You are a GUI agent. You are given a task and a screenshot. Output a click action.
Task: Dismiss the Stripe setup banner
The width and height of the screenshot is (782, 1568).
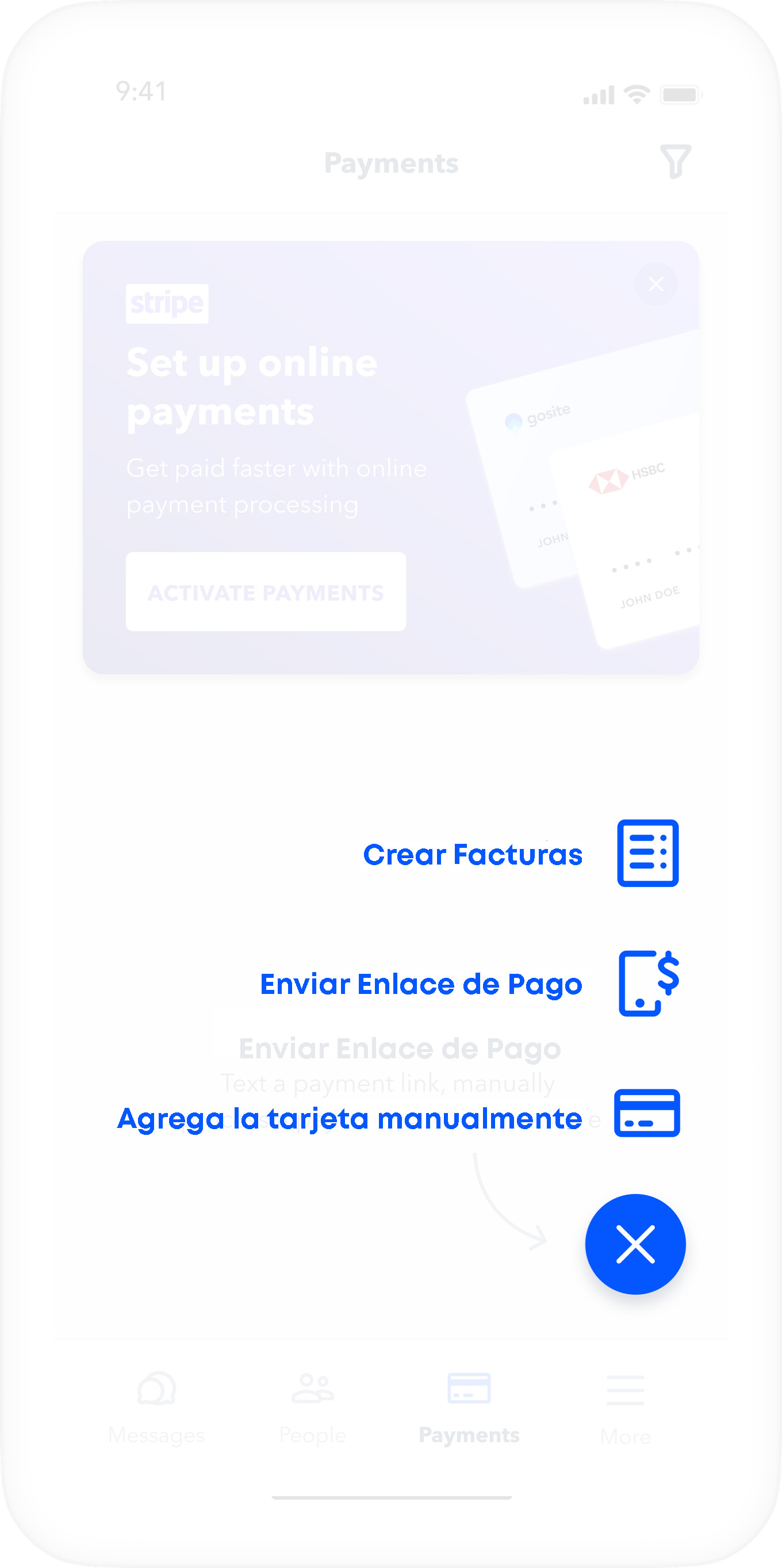click(x=655, y=284)
